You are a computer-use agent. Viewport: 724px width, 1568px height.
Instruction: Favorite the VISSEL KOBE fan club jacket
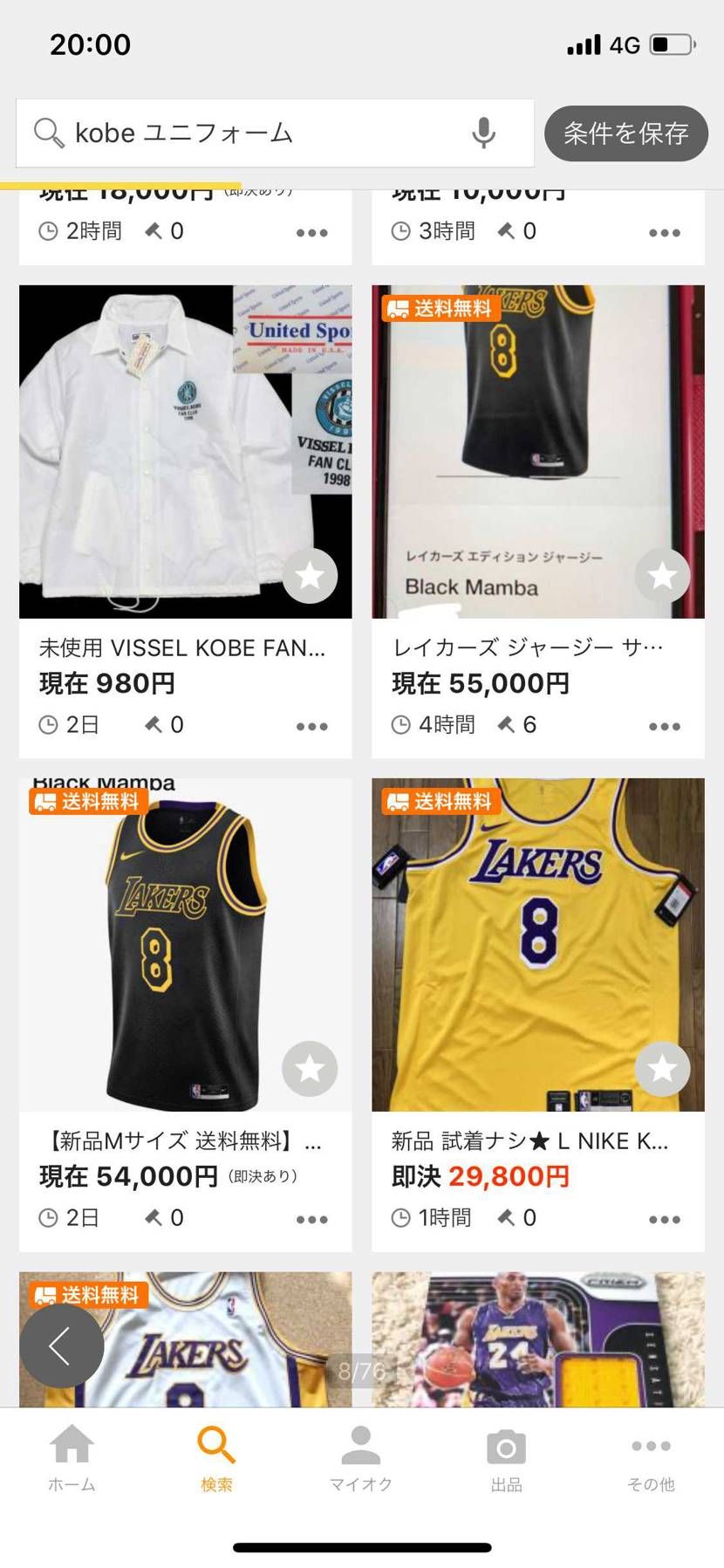(310, 576)
